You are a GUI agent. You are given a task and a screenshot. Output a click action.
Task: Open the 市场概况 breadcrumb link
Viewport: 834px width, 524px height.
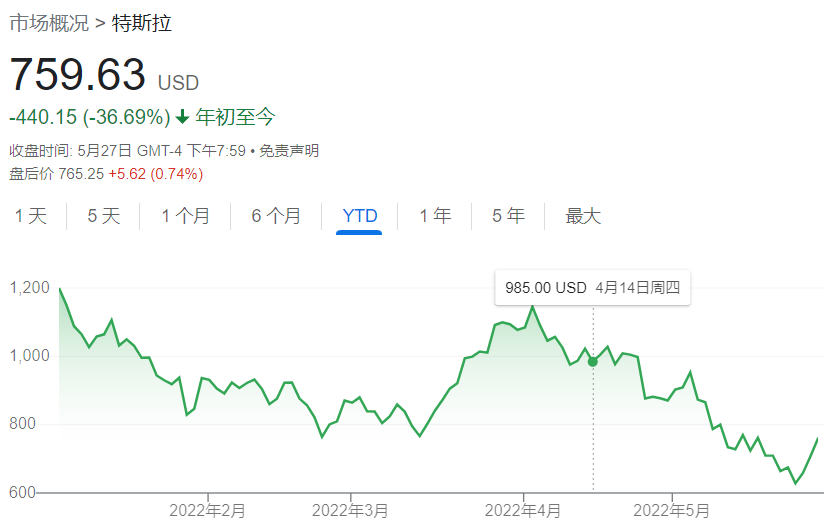click(x=49, y=23)
